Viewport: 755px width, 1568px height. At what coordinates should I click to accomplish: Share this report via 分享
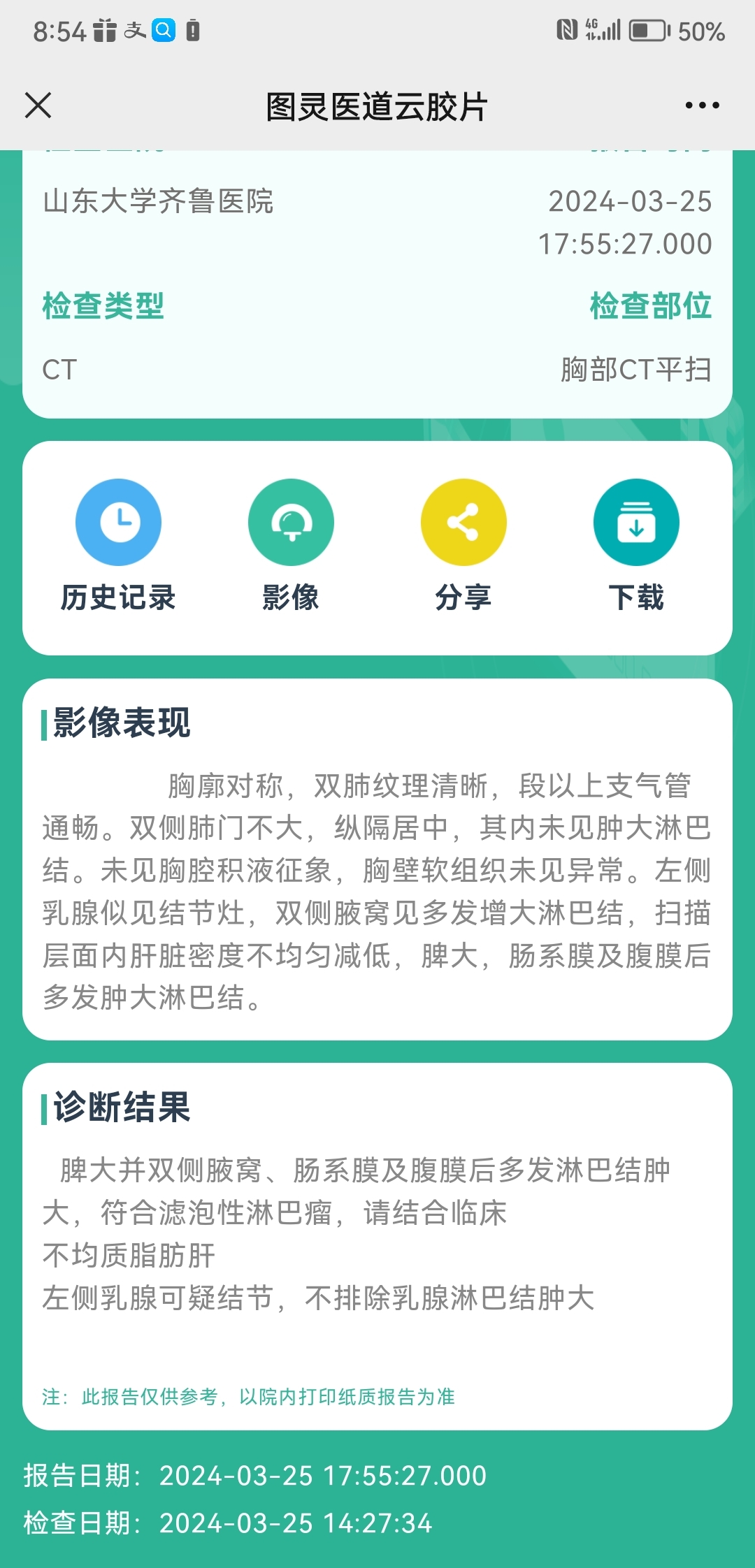463,523
